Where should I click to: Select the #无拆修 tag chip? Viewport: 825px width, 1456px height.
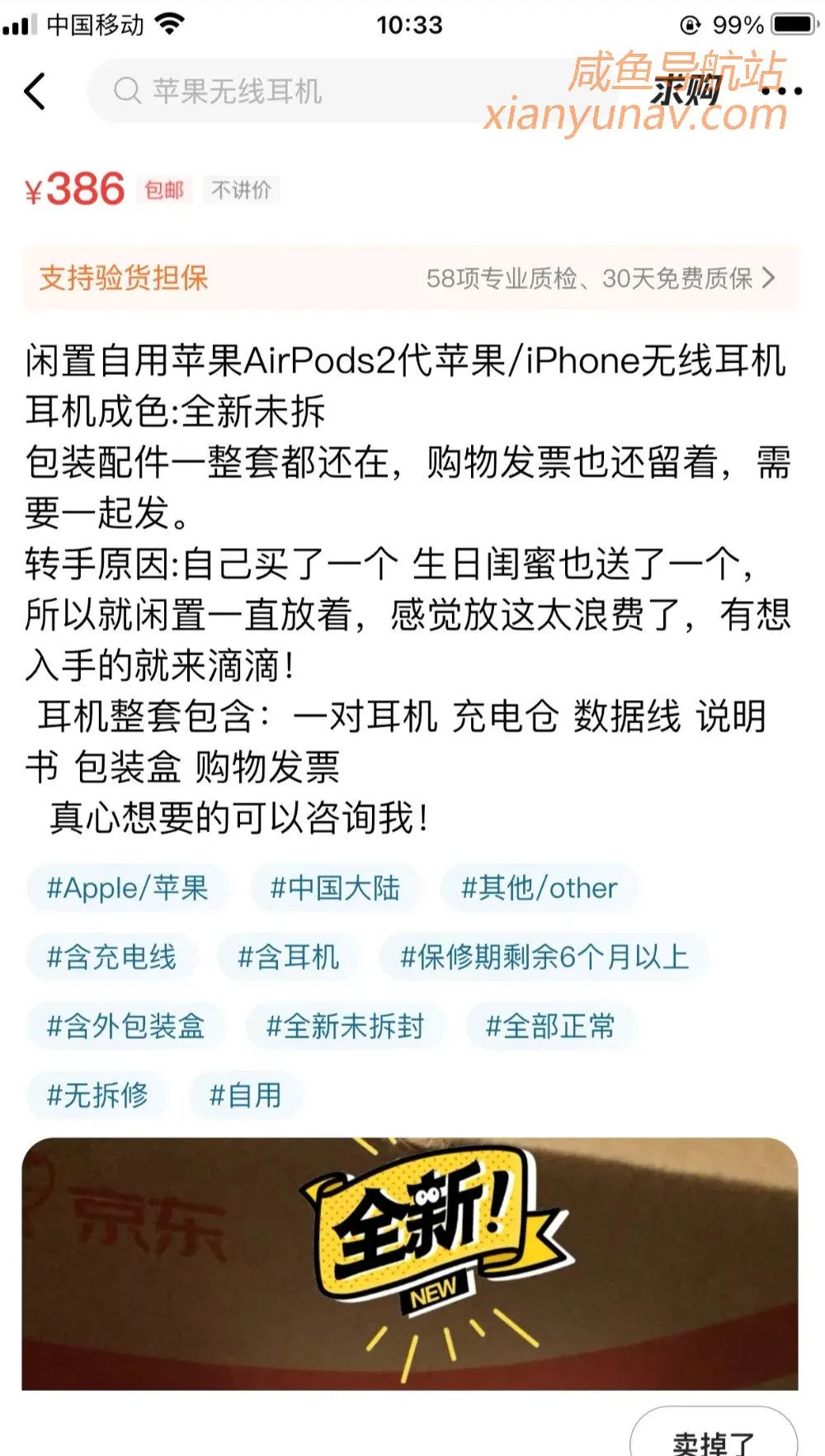[97, 1096]
